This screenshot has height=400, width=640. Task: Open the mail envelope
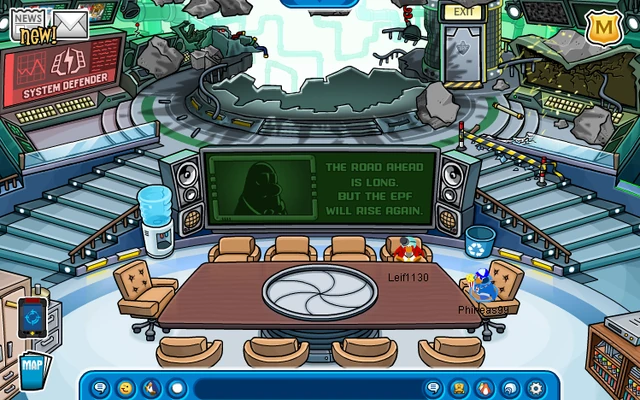click(x=70, y=21)
